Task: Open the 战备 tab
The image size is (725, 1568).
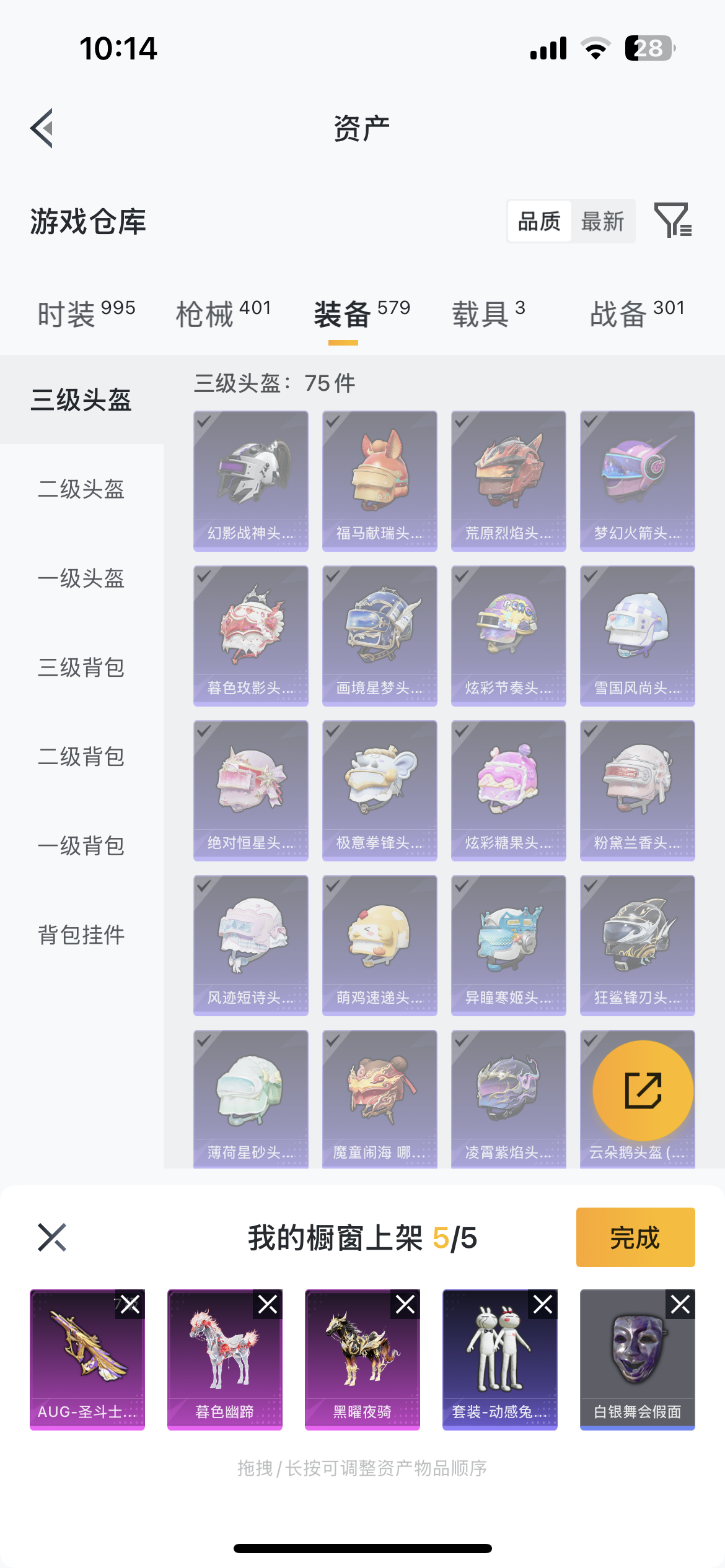Action: pos(637,313)
